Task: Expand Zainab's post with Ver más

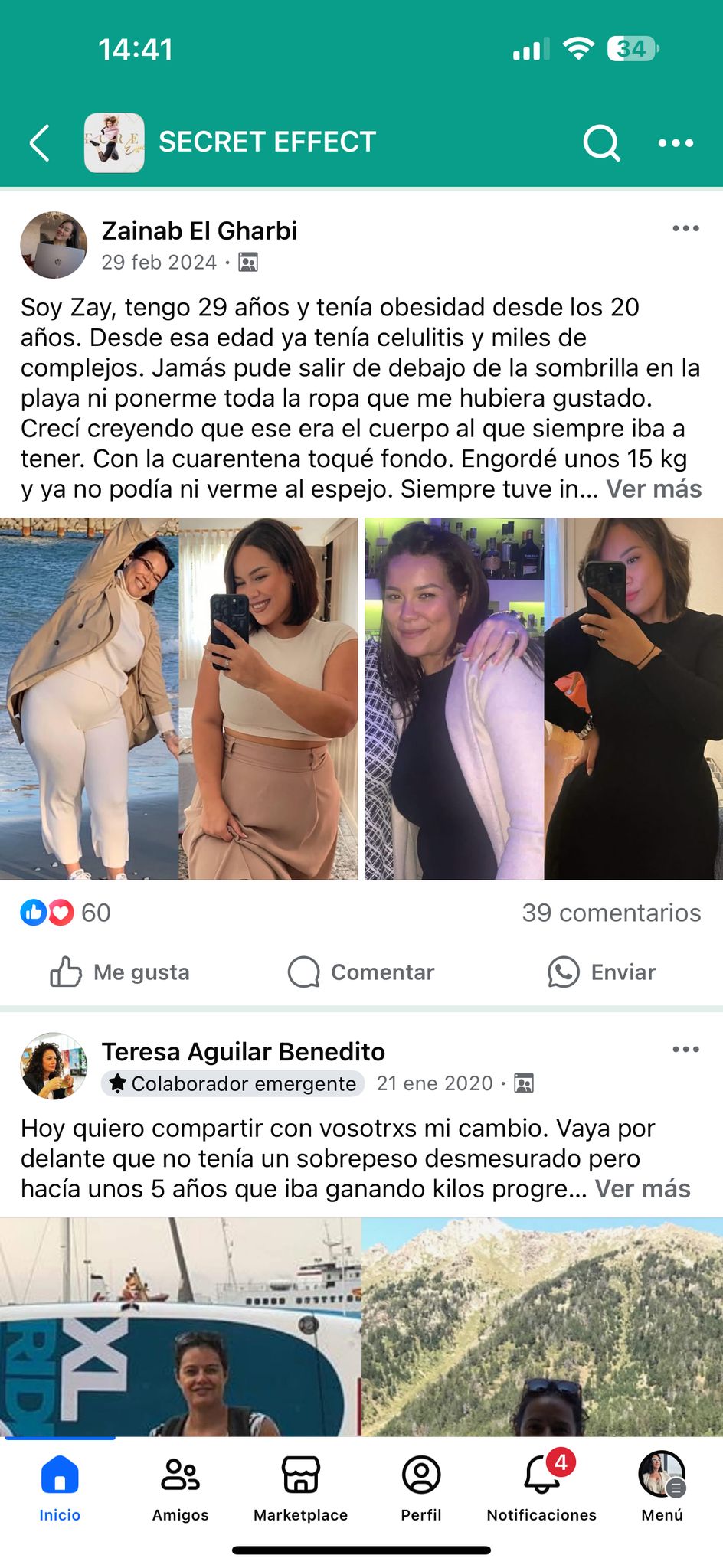Action: click(x=653, y=489)
